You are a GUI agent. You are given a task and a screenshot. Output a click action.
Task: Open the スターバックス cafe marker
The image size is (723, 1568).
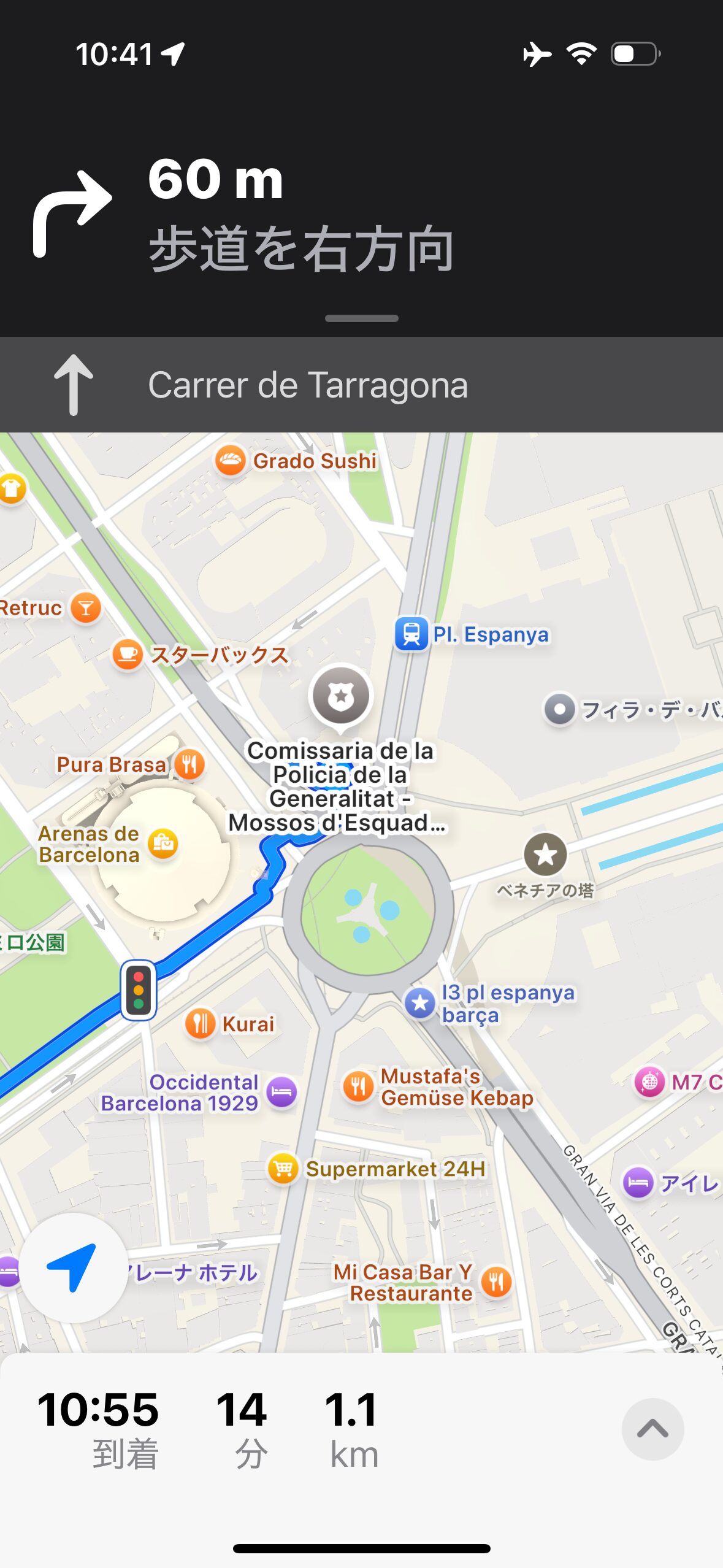tap(128, 655)
